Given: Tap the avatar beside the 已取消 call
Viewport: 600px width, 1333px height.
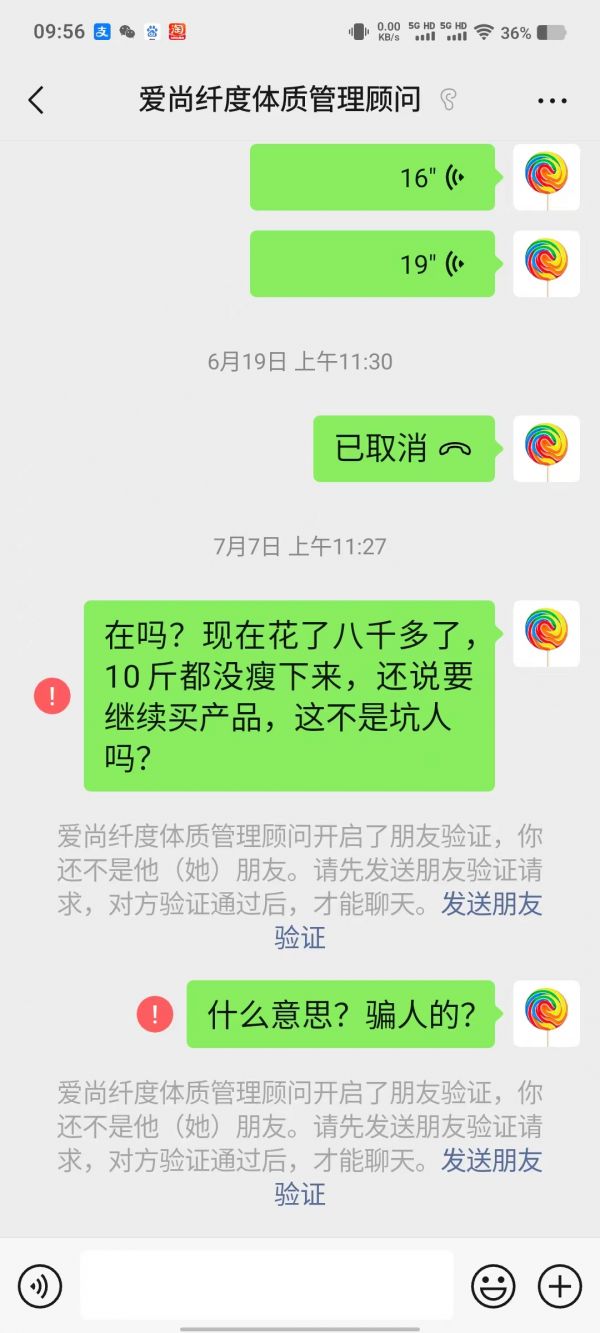Looking at the screenshot, I should (x=546, y=449).
